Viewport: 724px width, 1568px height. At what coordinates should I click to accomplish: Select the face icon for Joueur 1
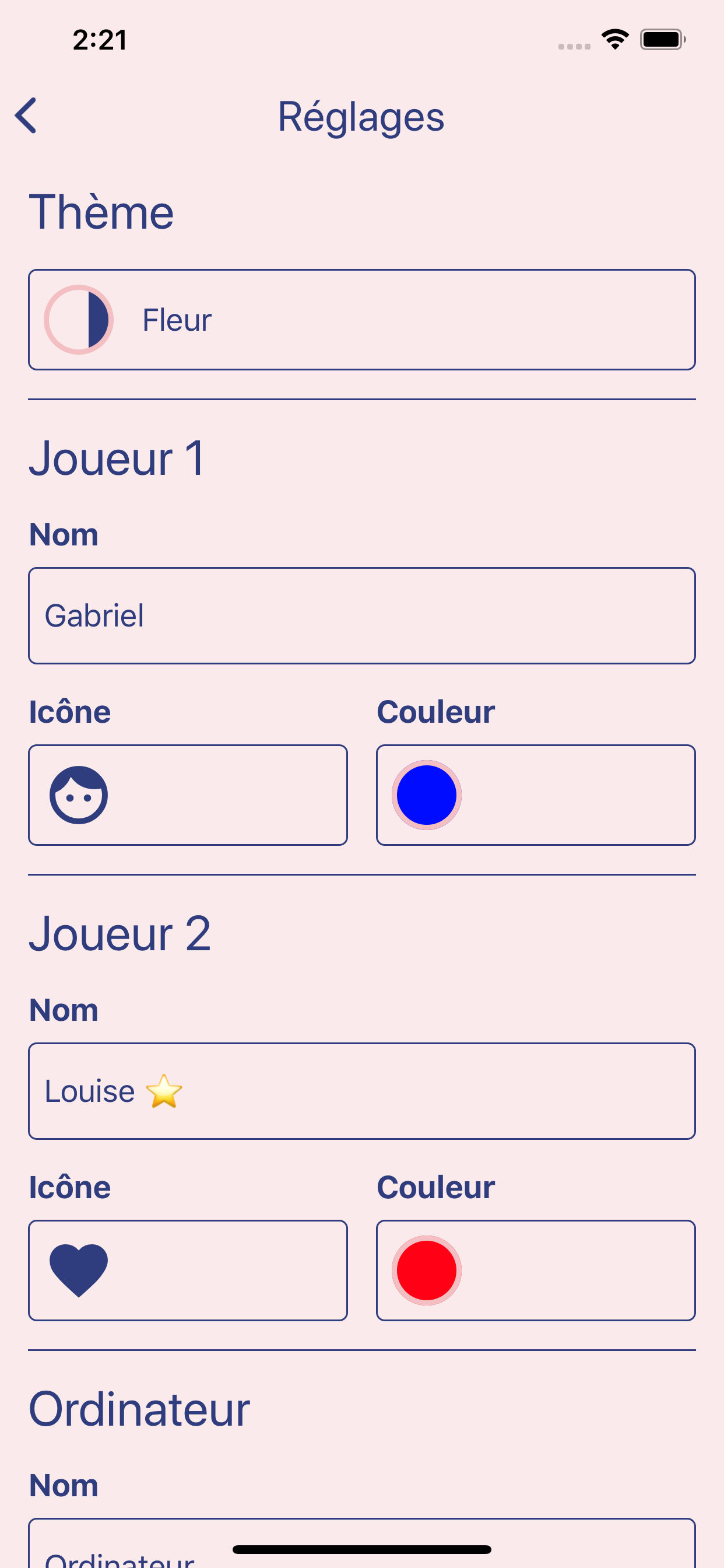[x=78, y=794]
